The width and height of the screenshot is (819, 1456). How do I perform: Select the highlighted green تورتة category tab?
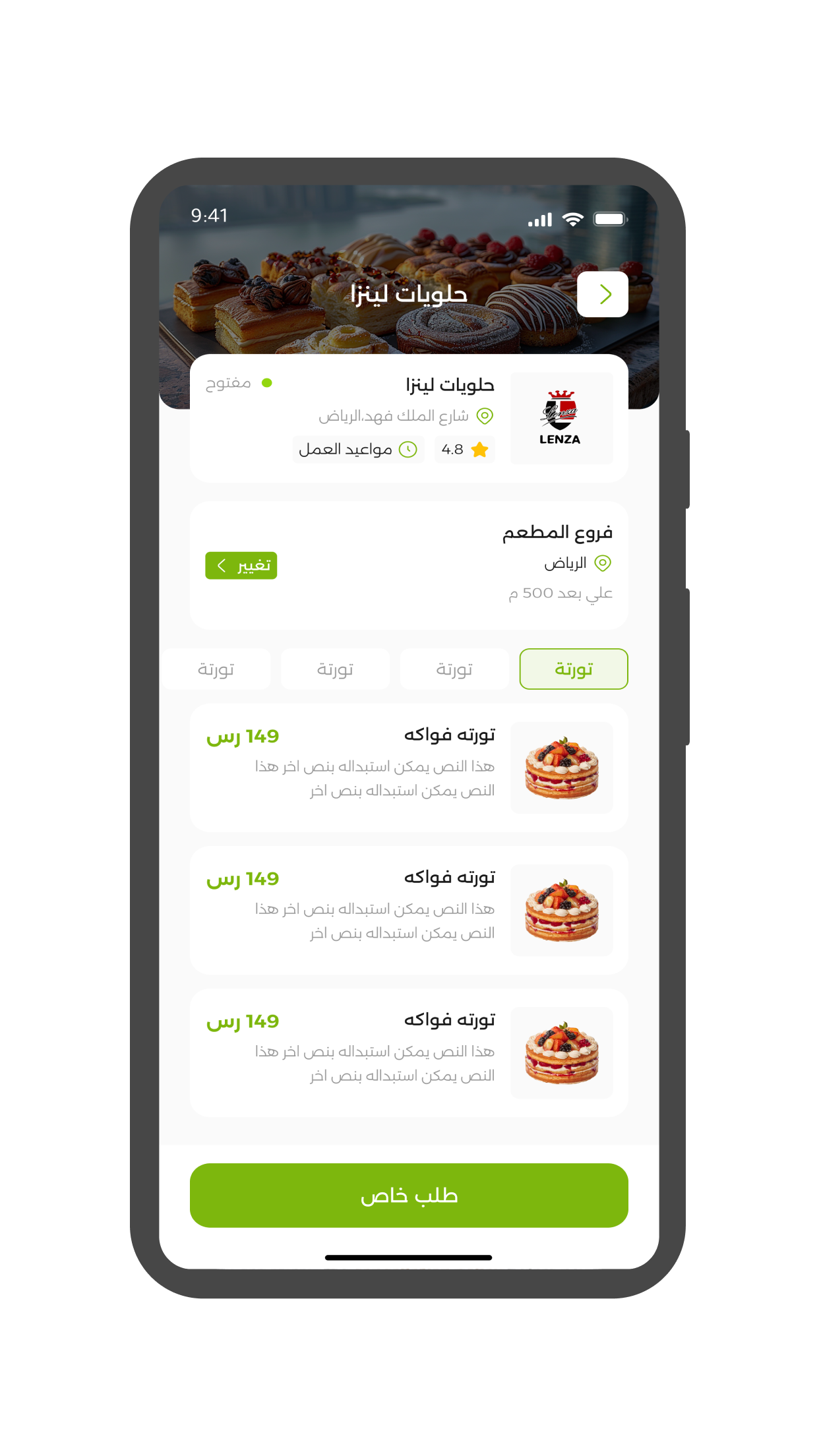[573, 669]
